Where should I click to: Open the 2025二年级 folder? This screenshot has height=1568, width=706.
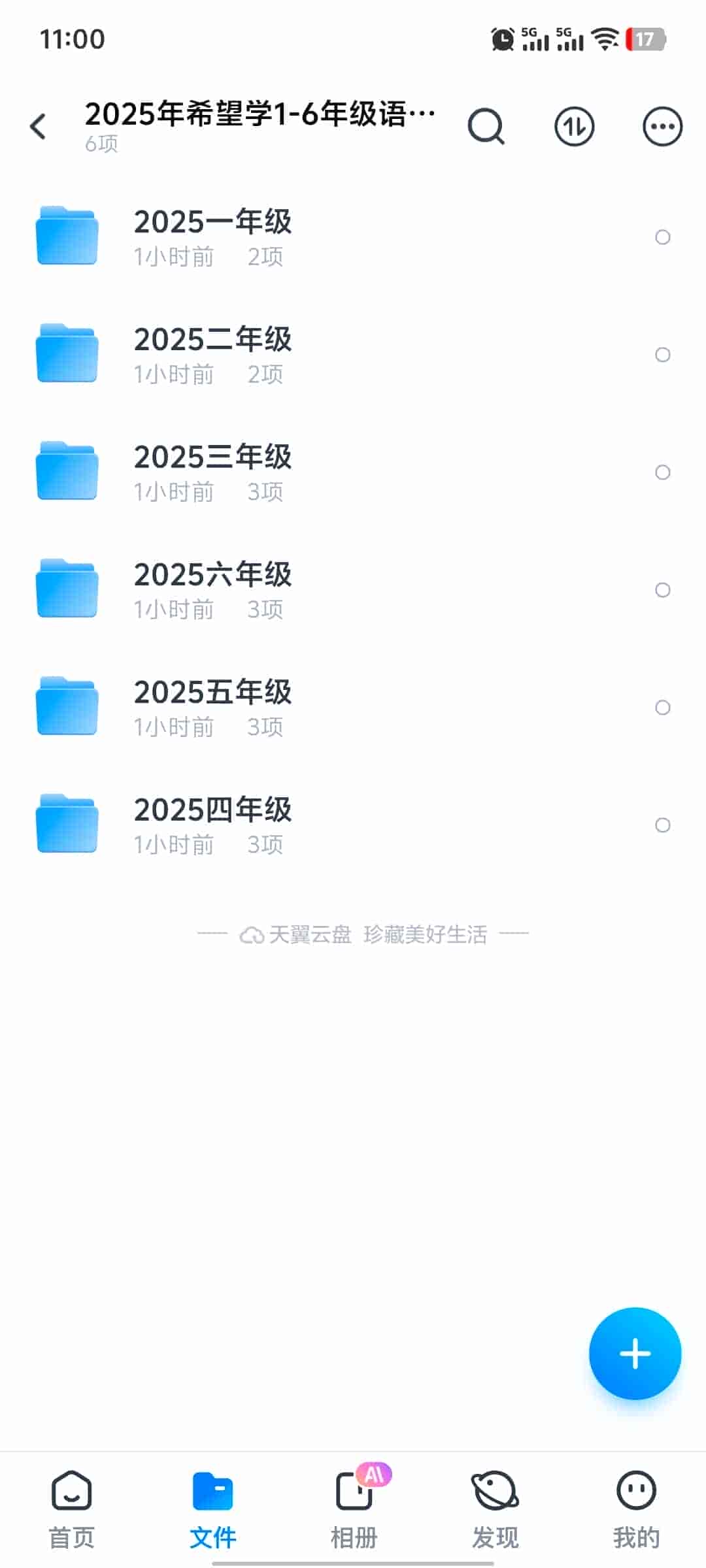[212, 354]
